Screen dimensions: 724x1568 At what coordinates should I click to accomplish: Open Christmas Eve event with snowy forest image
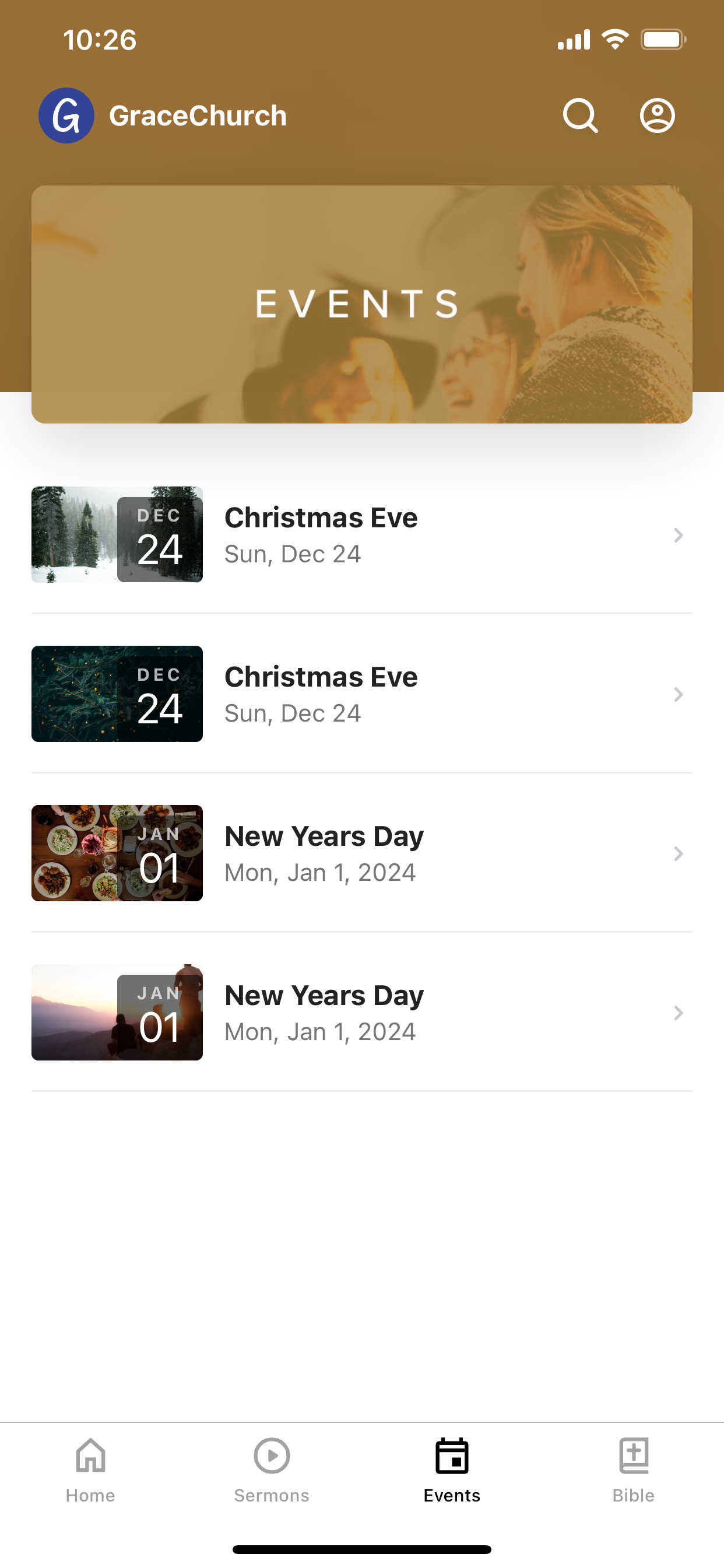(x=362, y=534)
